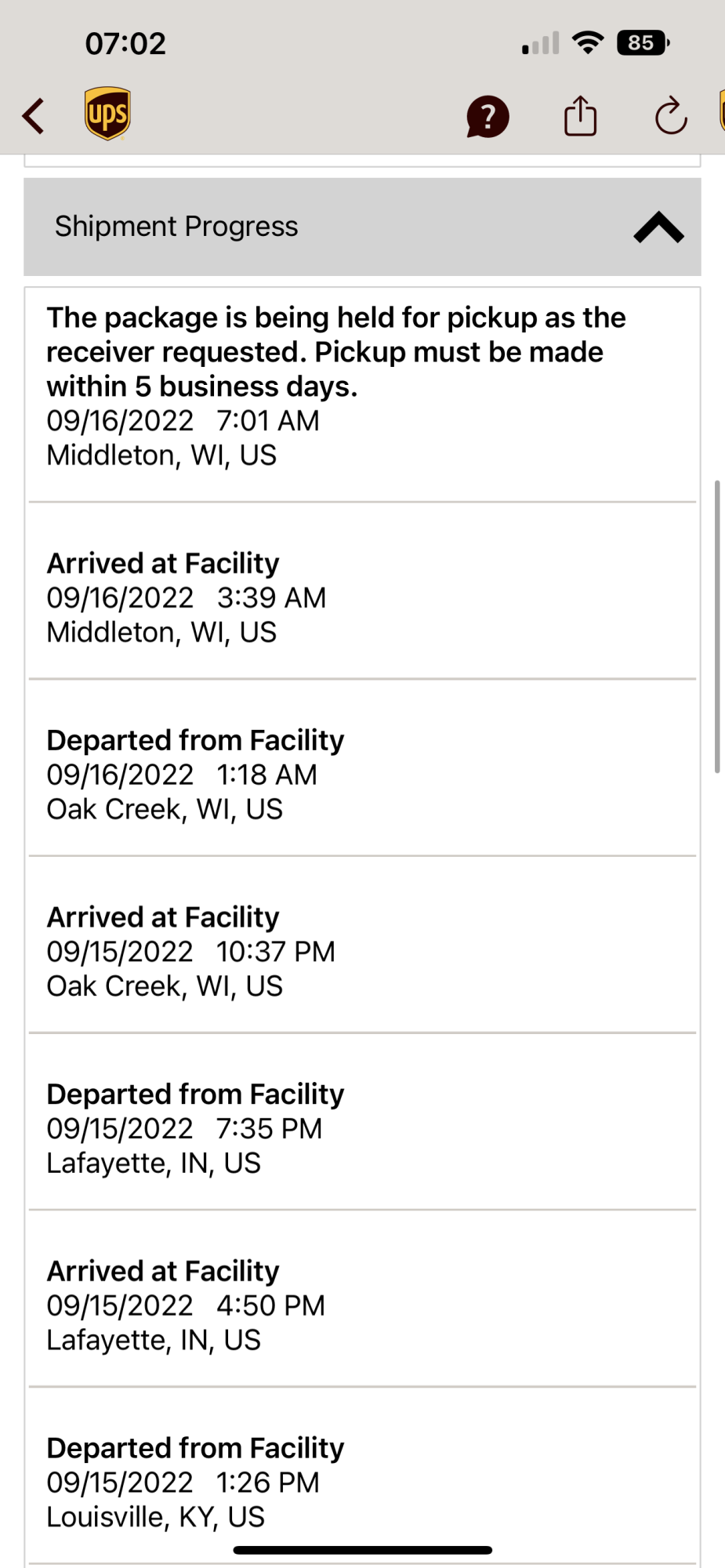Tap the UPS shield home icon
This screenshot has height=1568, width=725.
(x=107, y=114)
